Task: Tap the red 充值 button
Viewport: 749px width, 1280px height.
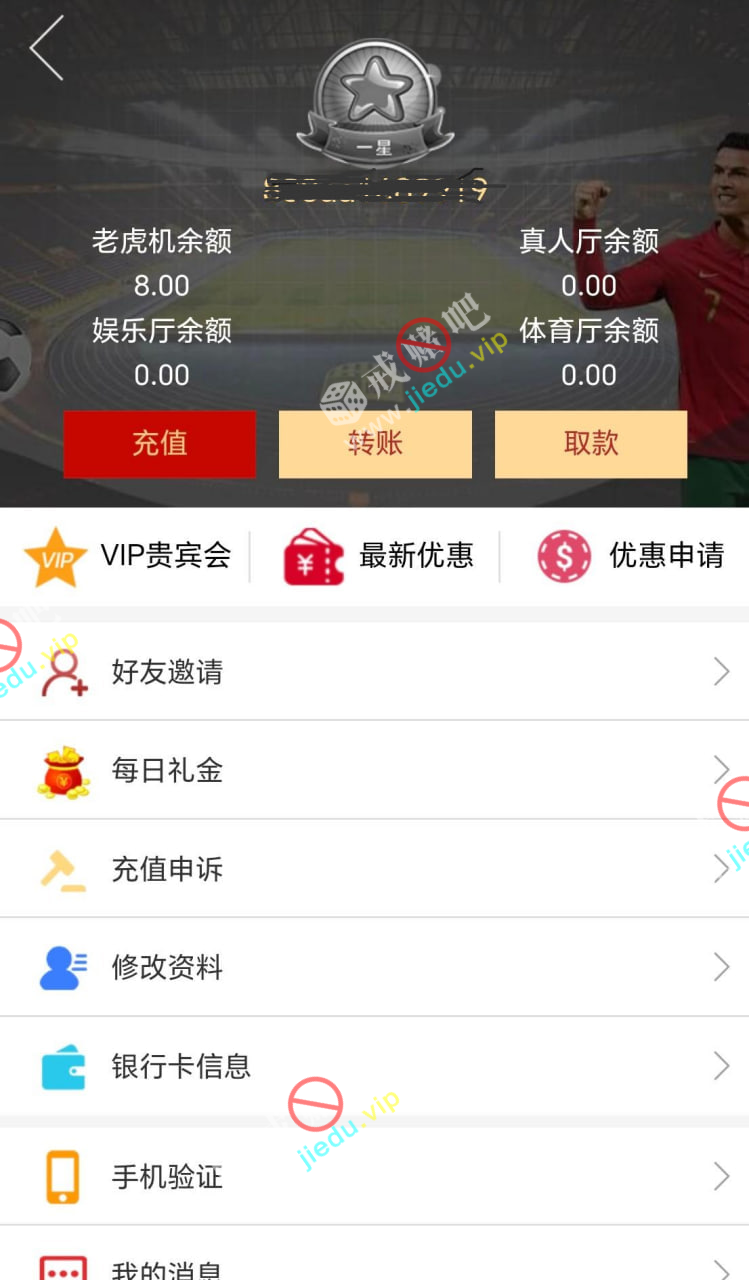Action: 160,444
